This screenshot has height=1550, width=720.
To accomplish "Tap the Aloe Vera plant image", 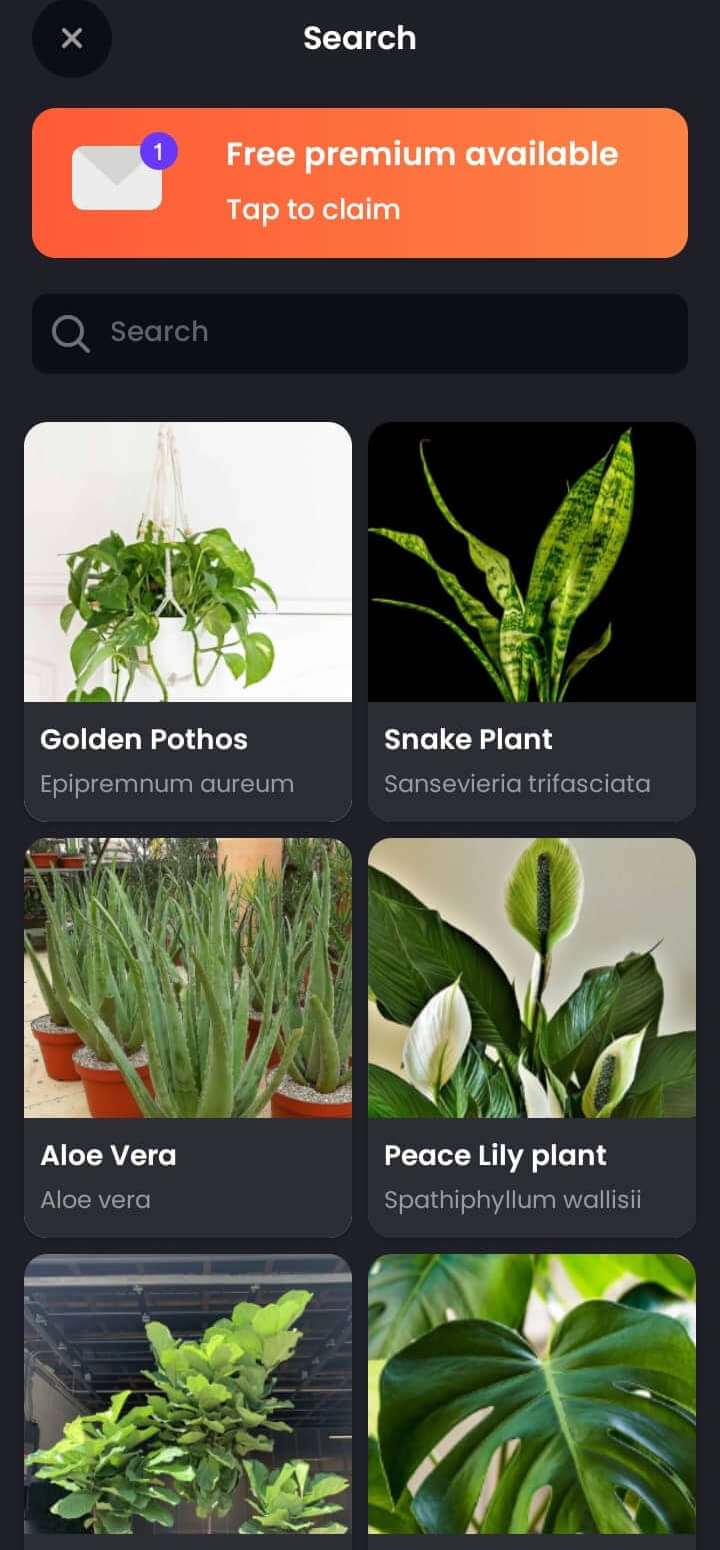I will [188, 977].
